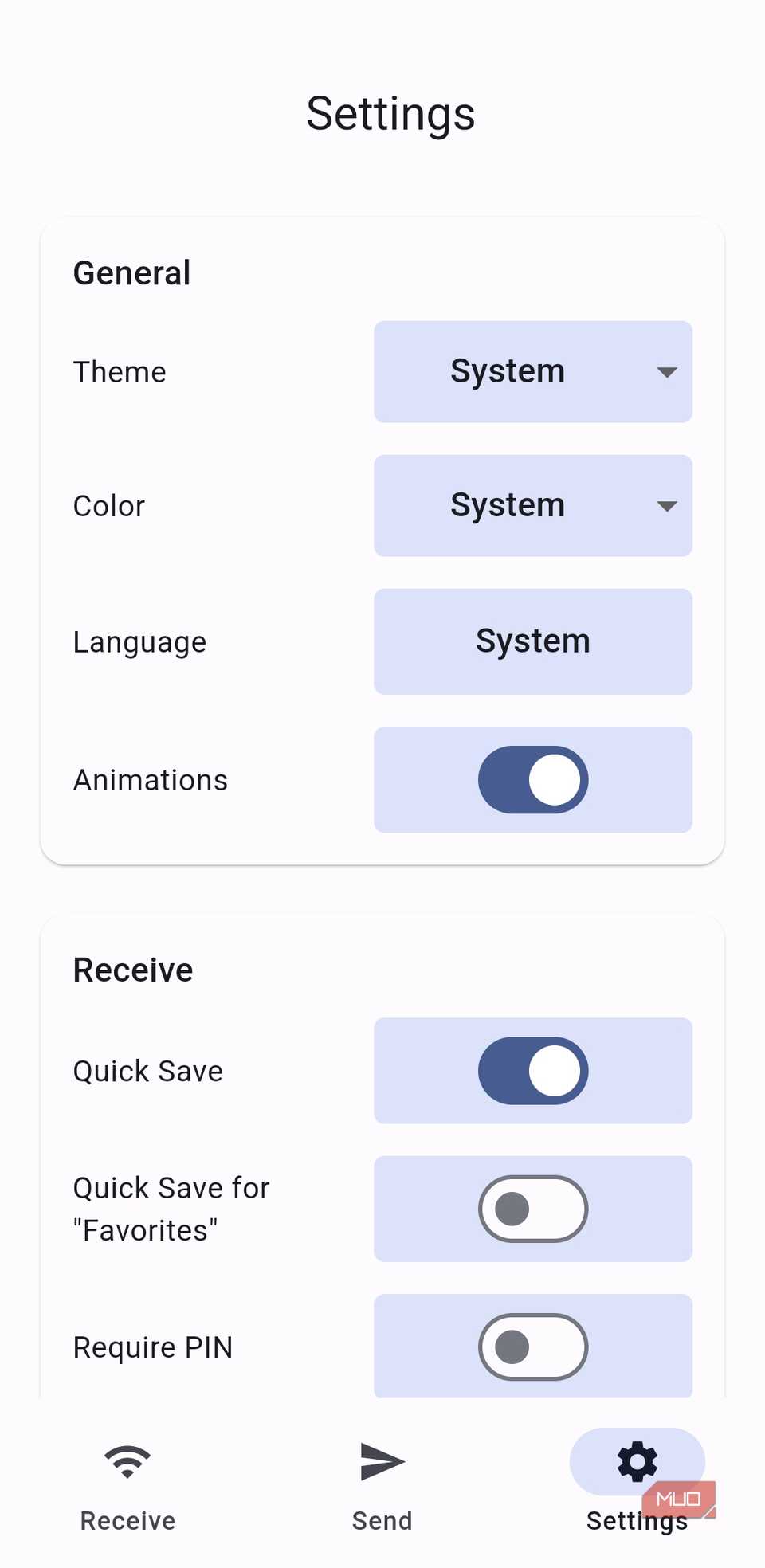Expand the Theme dropdown arrow
Image resolution: width=765 pixels, height=1568 pixels.
(x=666, y=371)
